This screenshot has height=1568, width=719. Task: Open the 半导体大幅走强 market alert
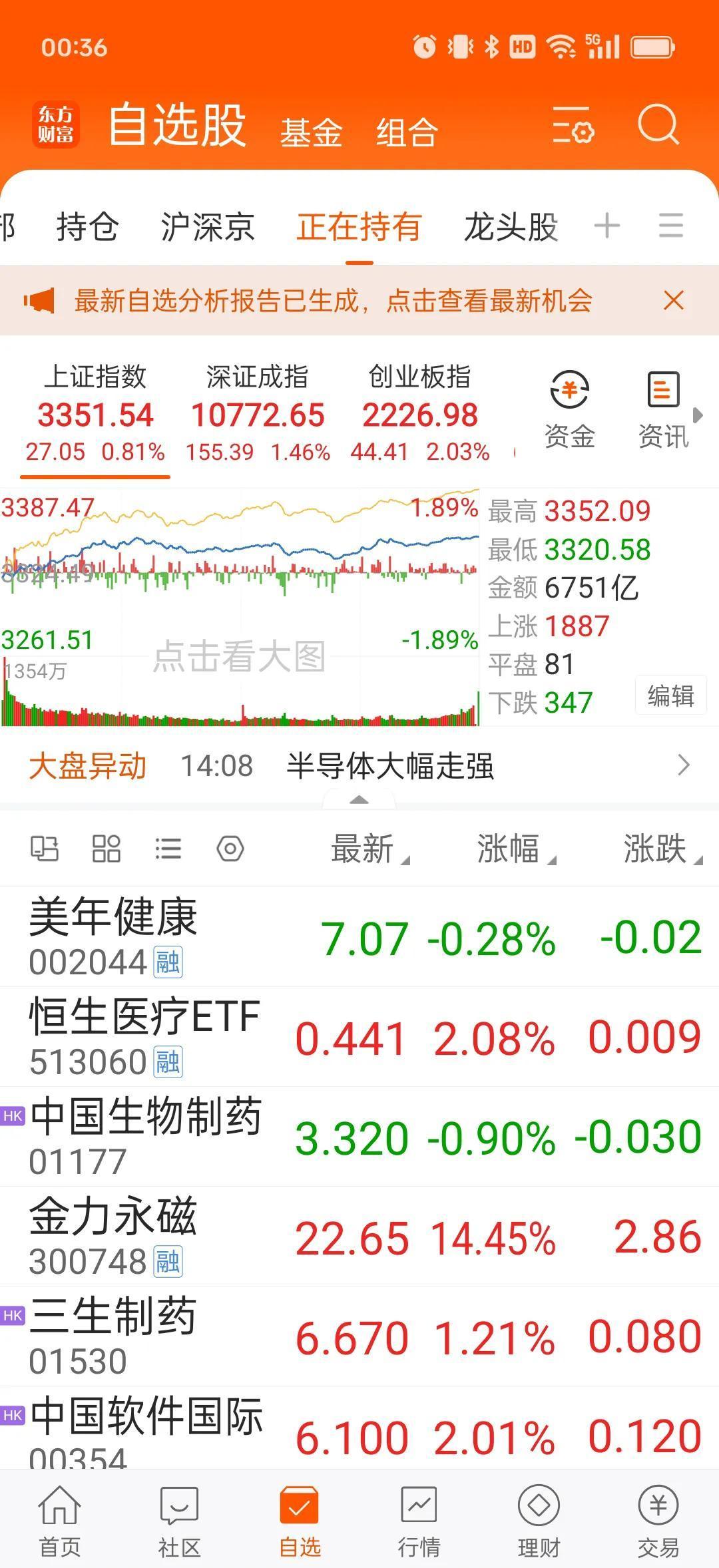(389, 765)
